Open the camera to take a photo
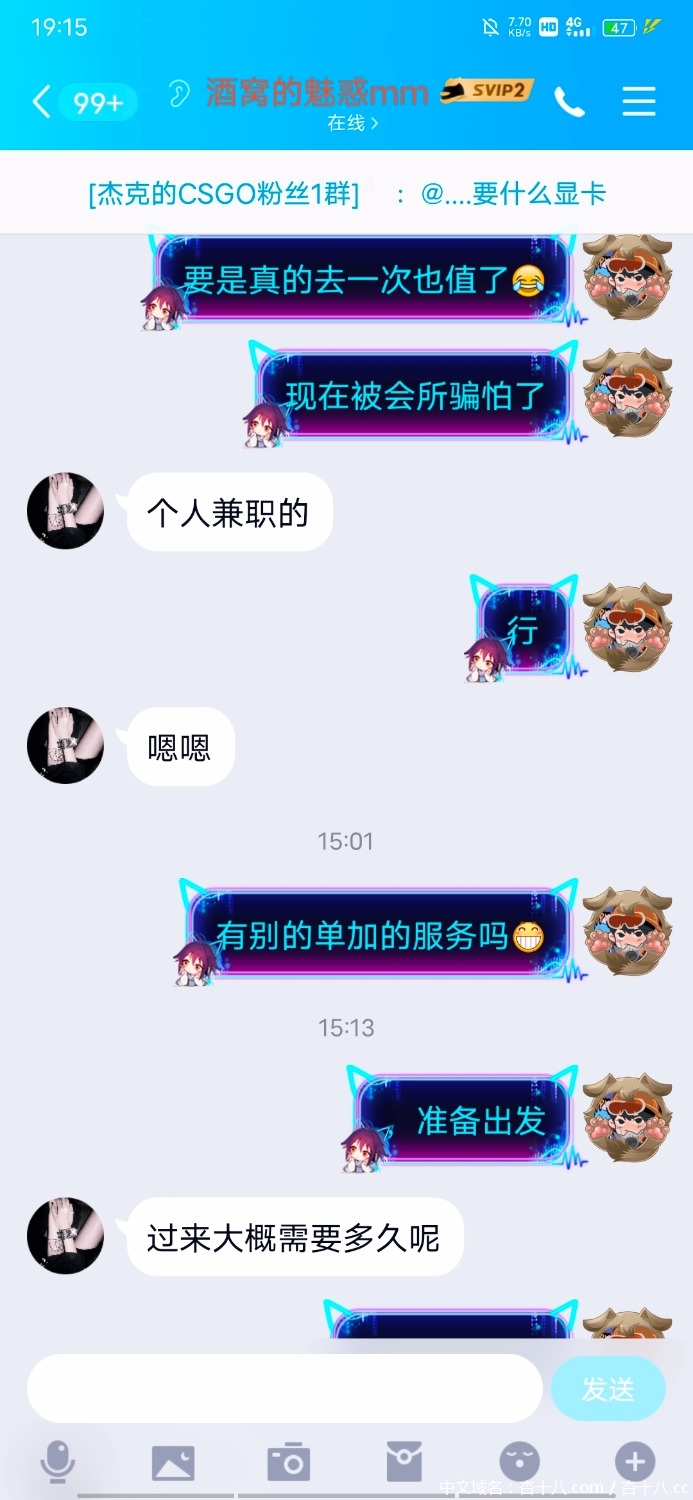Viewport: 693px width, 1500px height. (288, 1462)
